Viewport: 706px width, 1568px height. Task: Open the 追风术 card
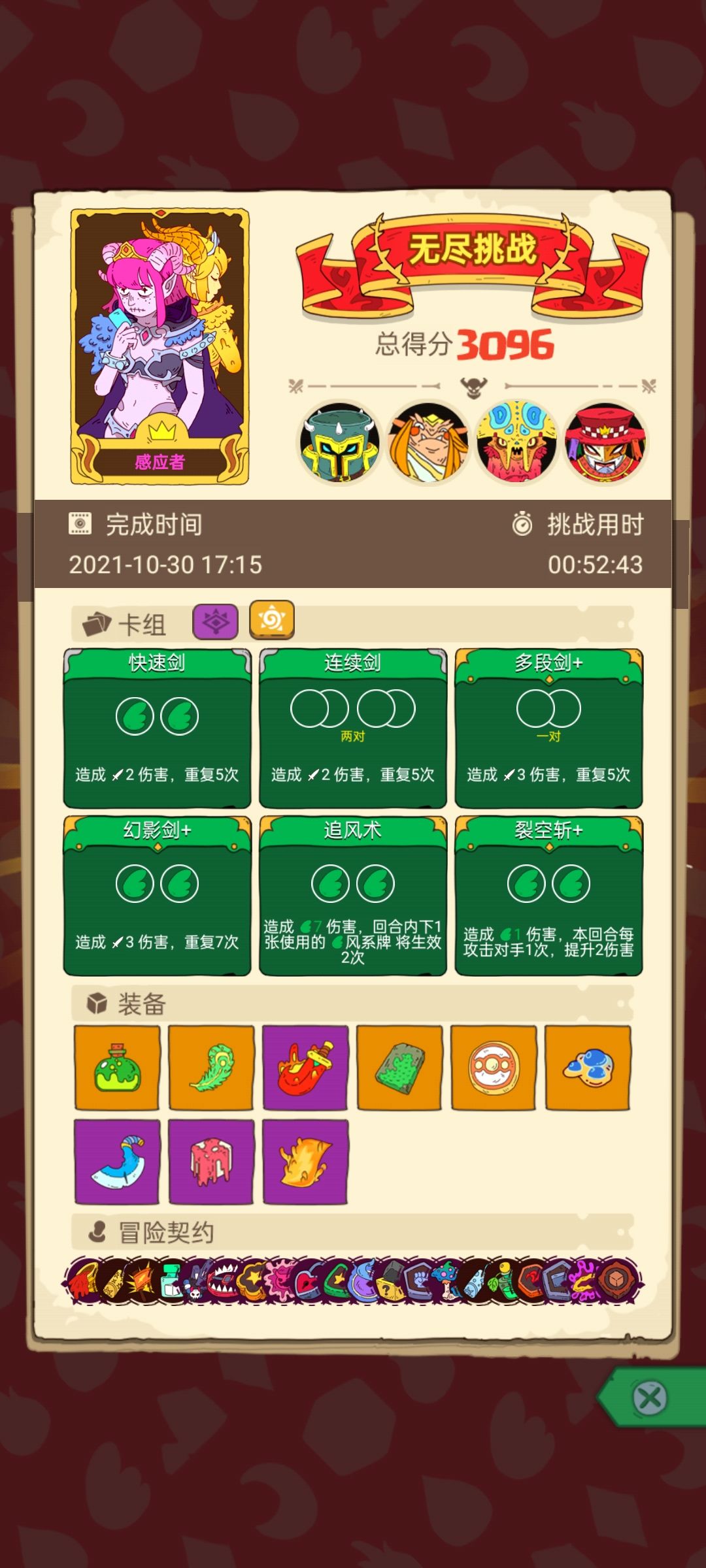(x=353, y=896)
